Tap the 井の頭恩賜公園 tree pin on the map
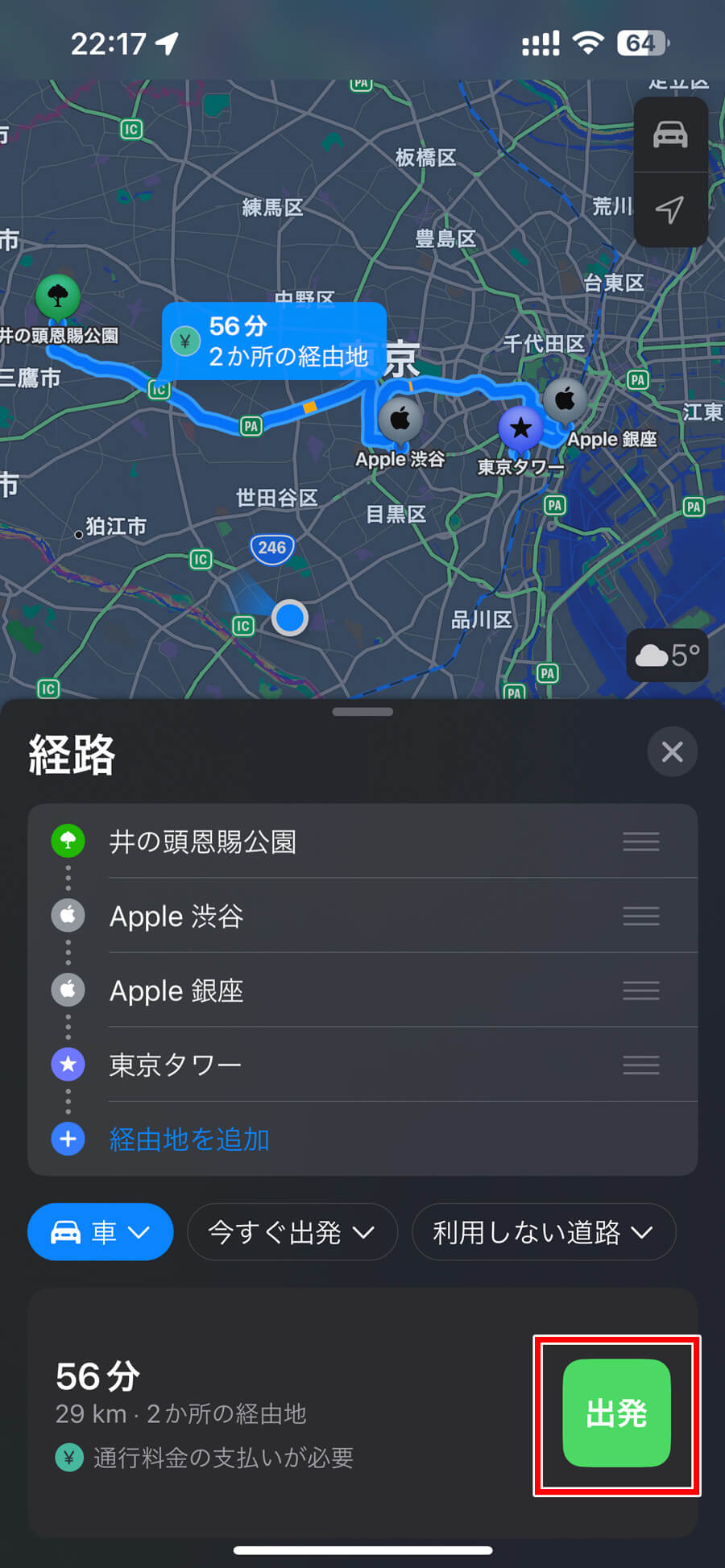725x1568 pixels. point(57,296)
